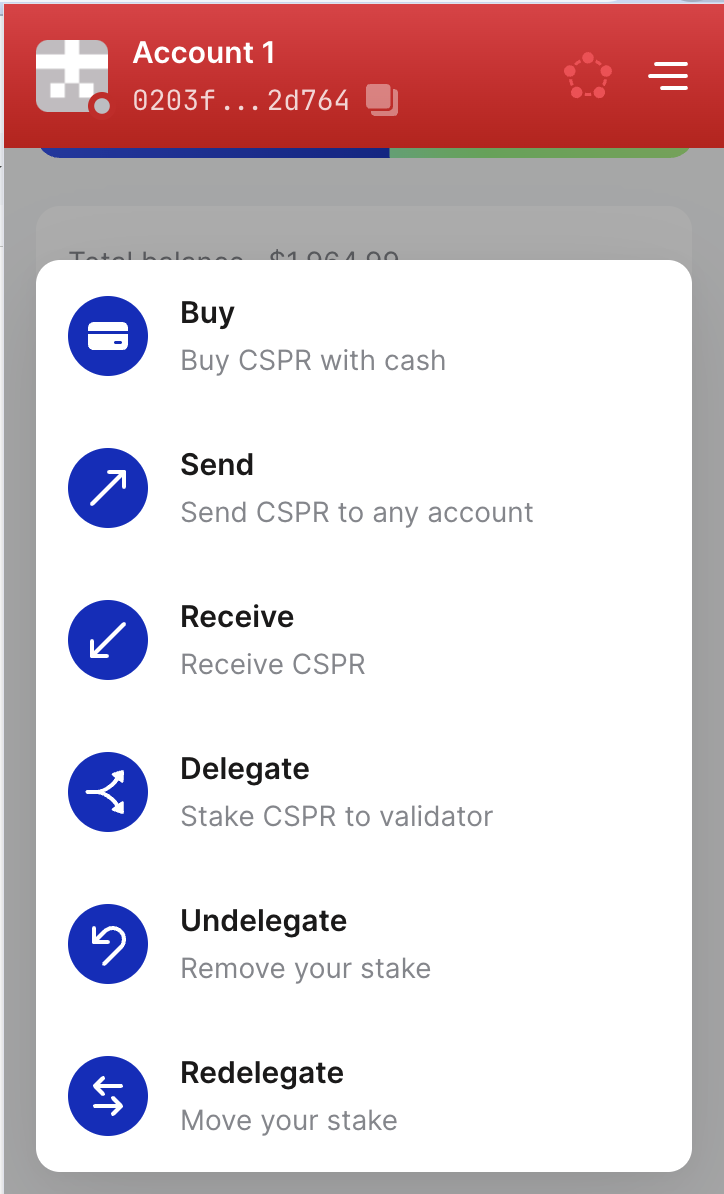Image resolution: width=724 pixels, height=1194 pixels.
Task: Select Delegate to stake CSPR
Action: pyautogui.click(x=364, y=792)
